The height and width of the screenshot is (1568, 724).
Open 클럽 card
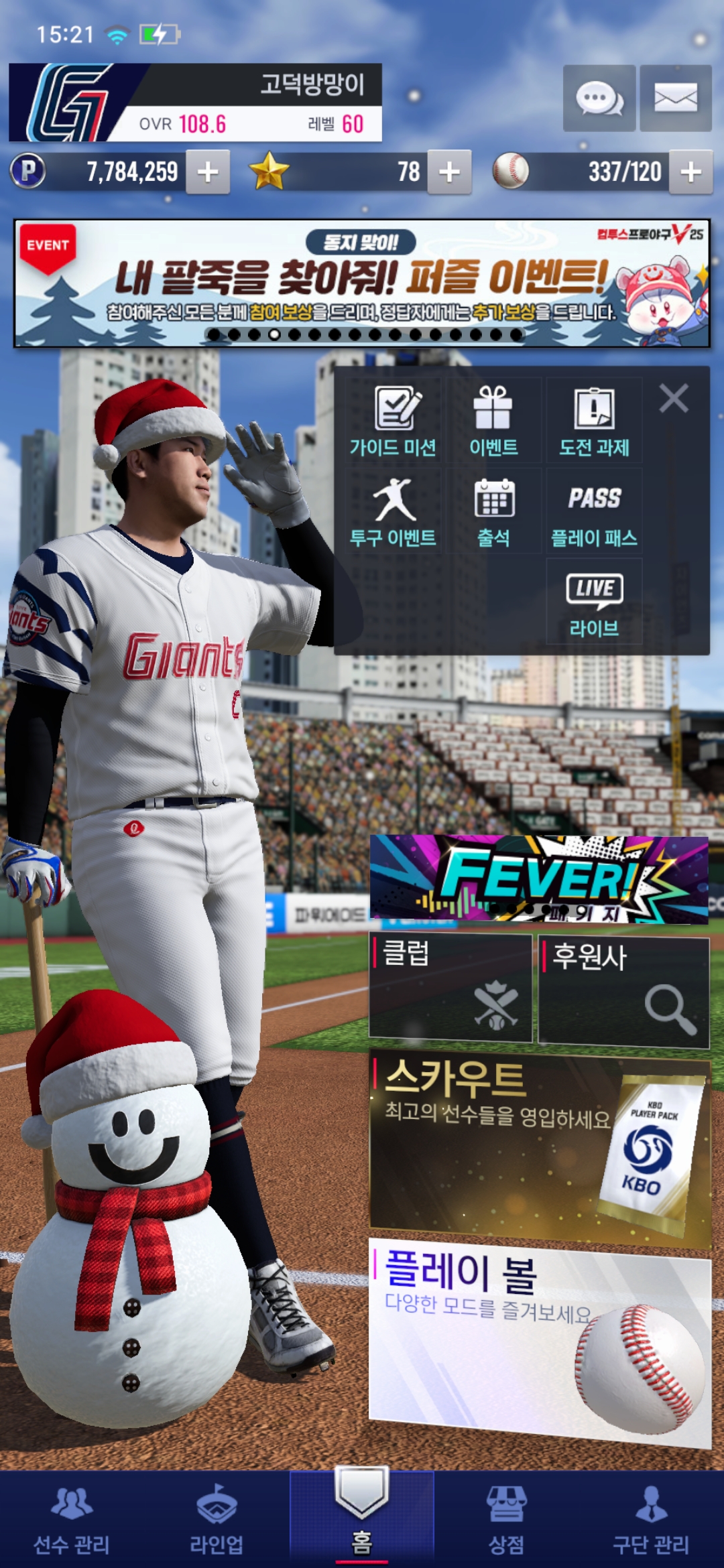click(450, 988)
